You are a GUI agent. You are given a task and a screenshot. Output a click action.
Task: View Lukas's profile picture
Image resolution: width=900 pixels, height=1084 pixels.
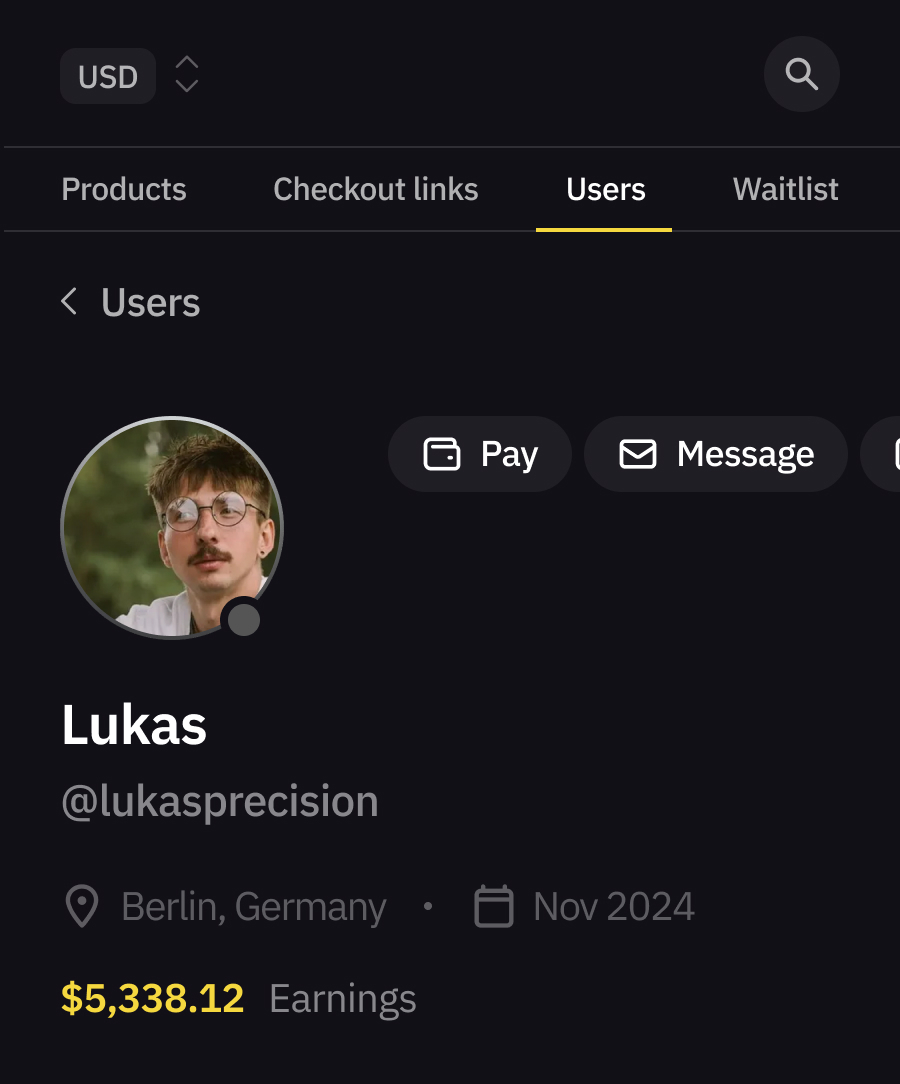pos(172,527)
